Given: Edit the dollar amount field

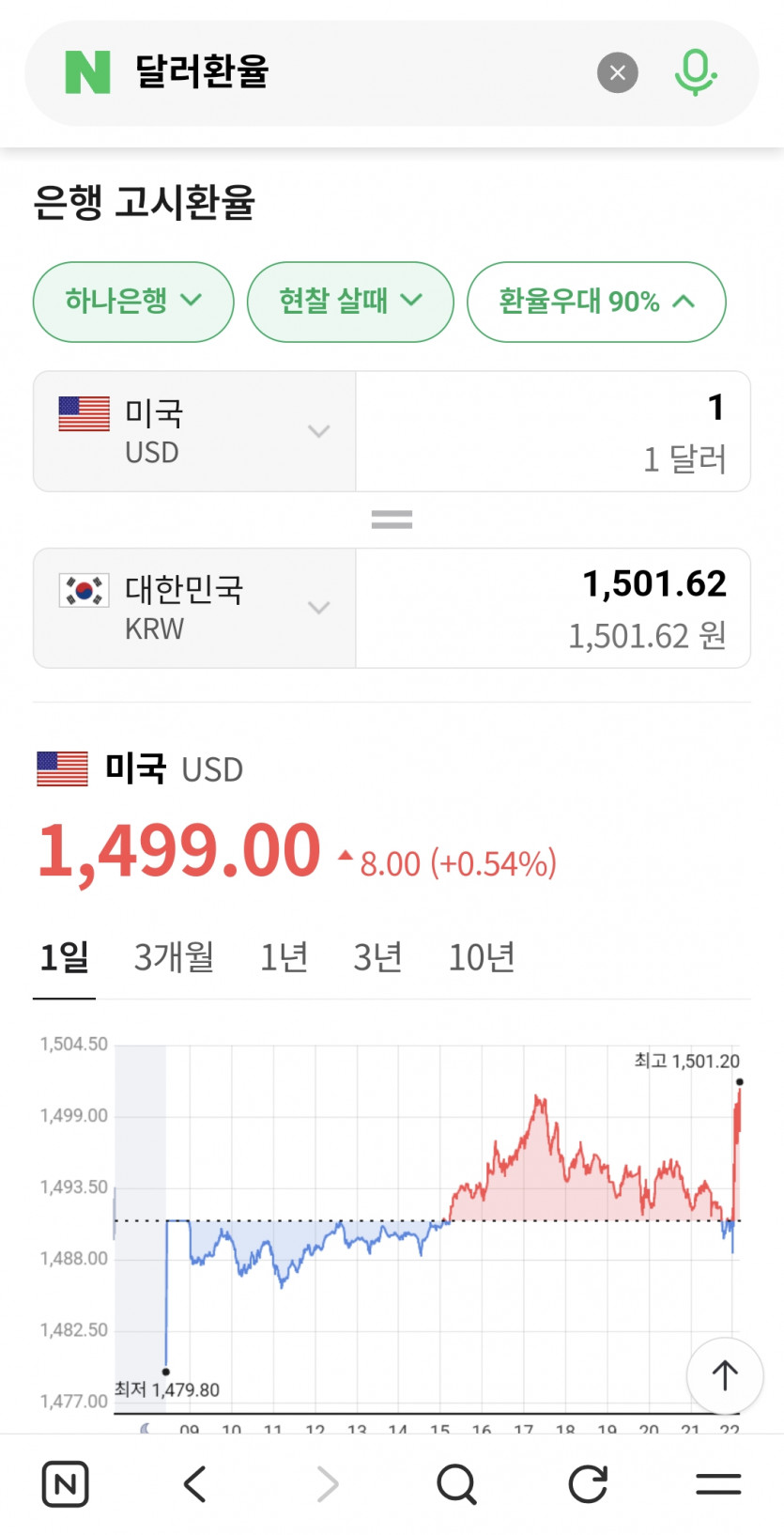Looking at the screenshot, I should 553,431.
